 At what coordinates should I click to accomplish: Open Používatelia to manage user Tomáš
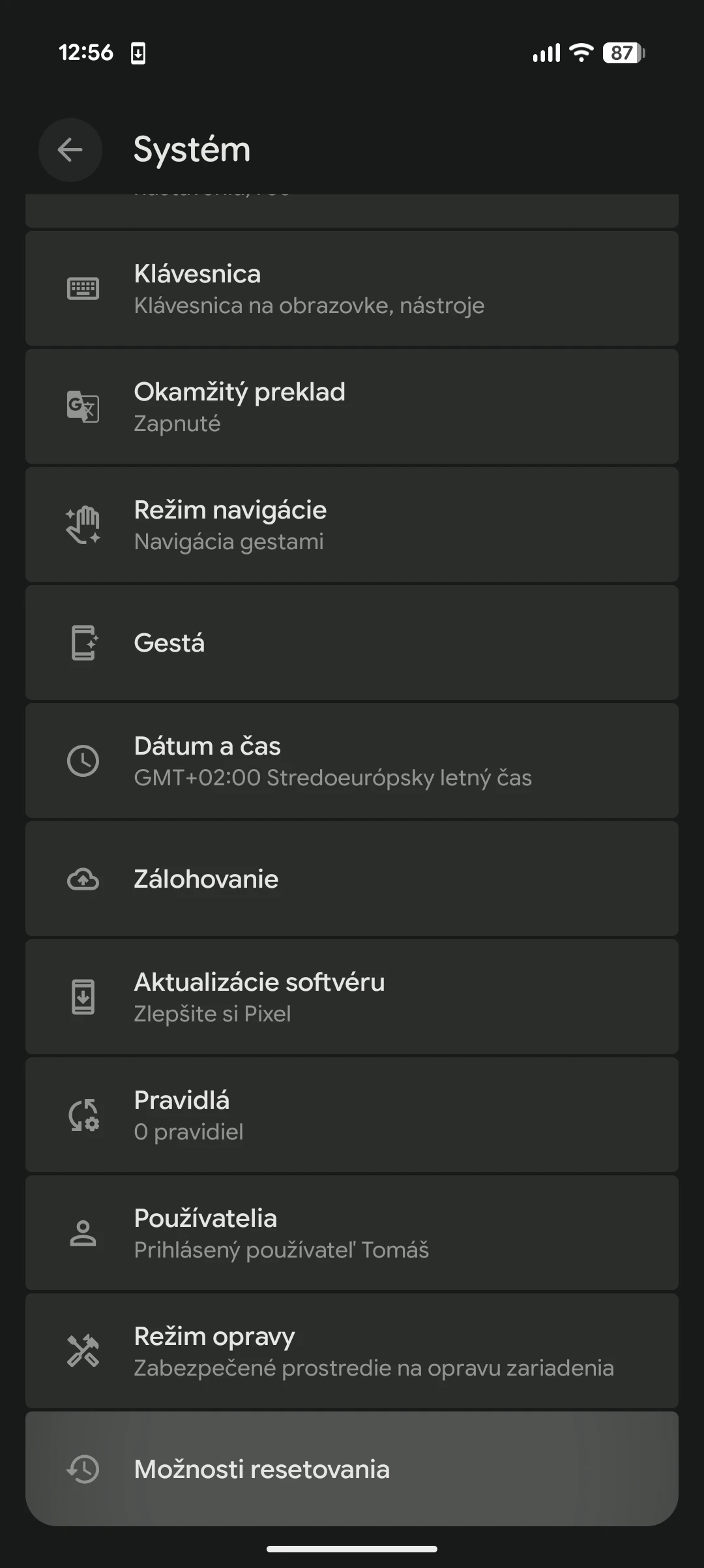(x=352, y=1232)
